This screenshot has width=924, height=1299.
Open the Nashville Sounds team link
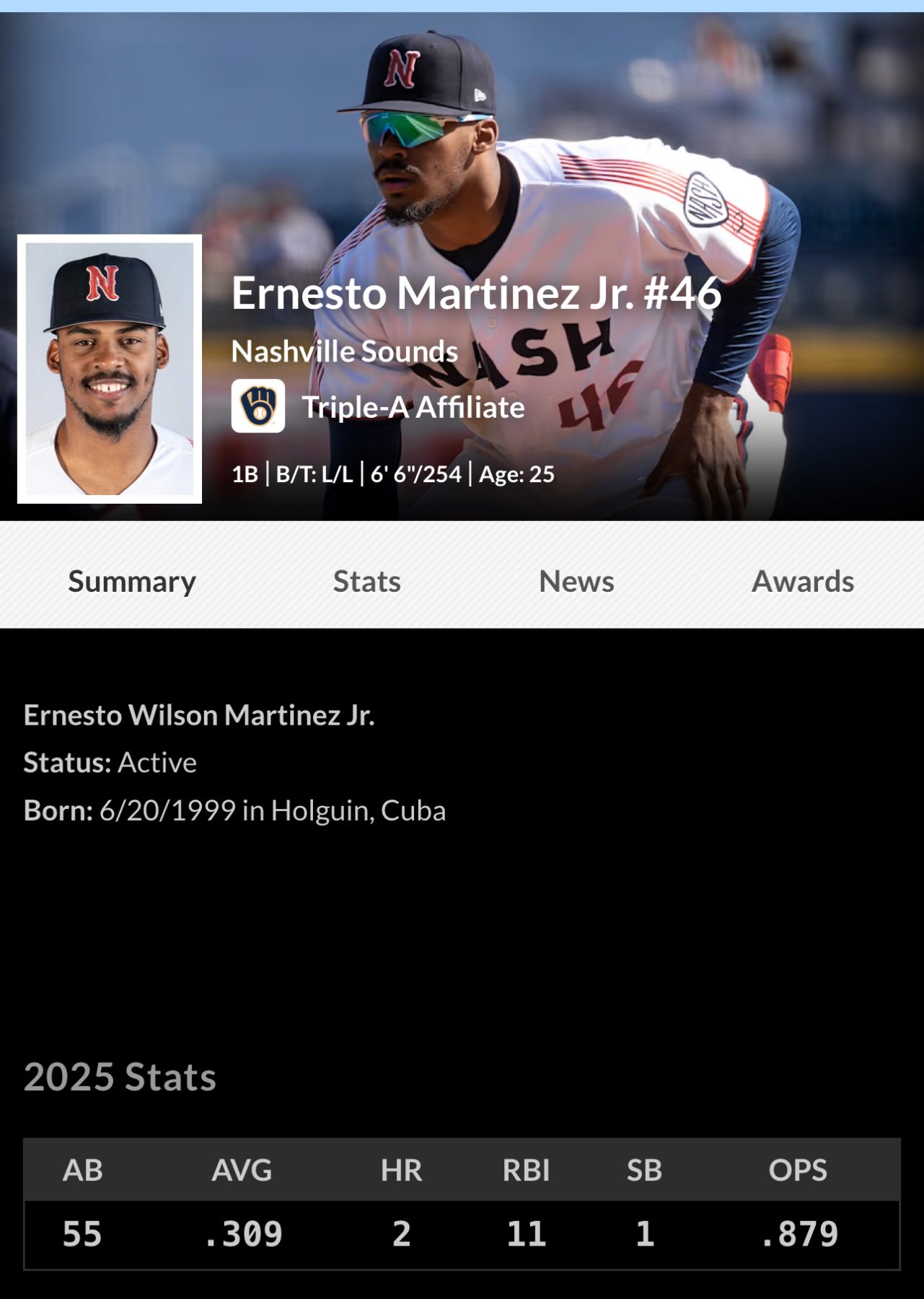click(344, 351)
